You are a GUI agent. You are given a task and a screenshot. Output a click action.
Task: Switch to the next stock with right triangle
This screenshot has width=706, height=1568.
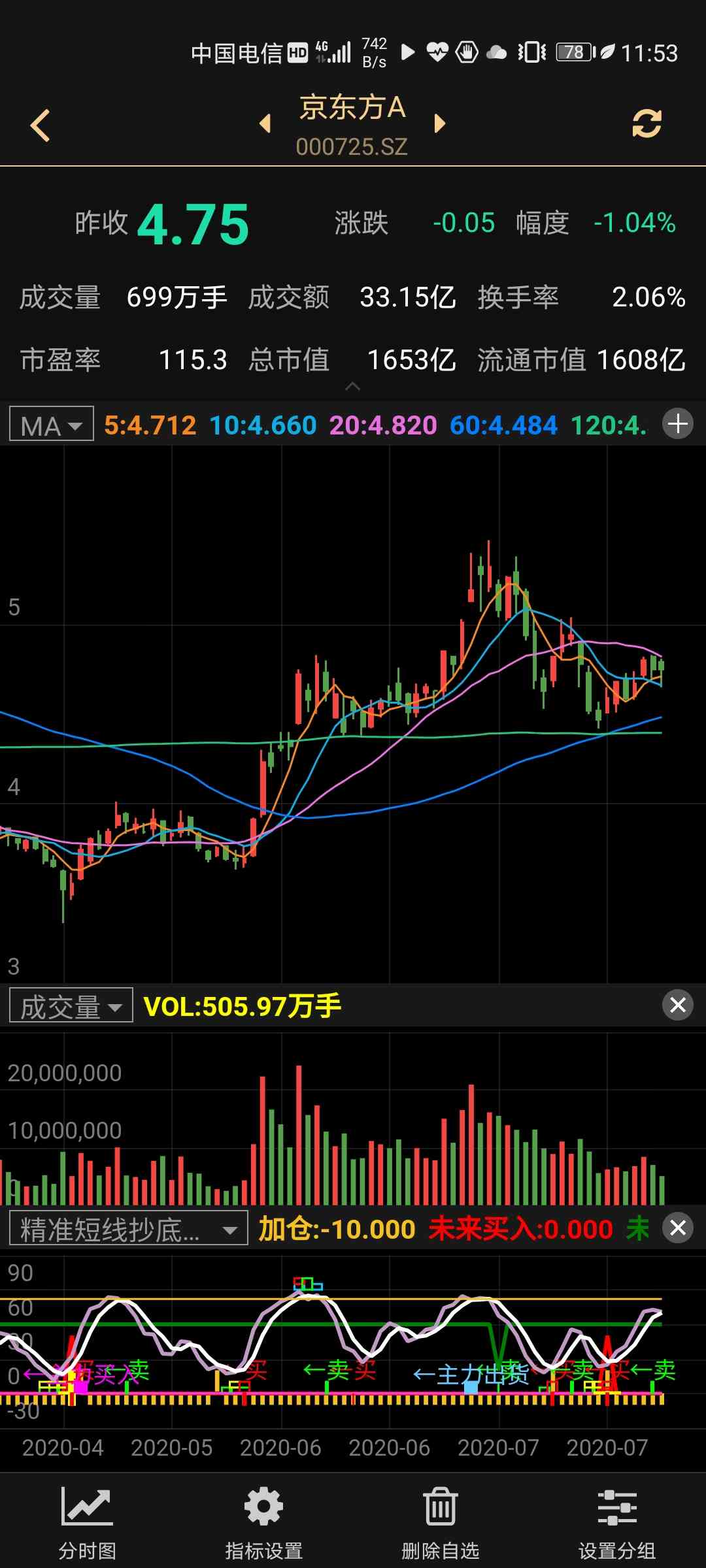pyautogui.click(x=440, y=123)
